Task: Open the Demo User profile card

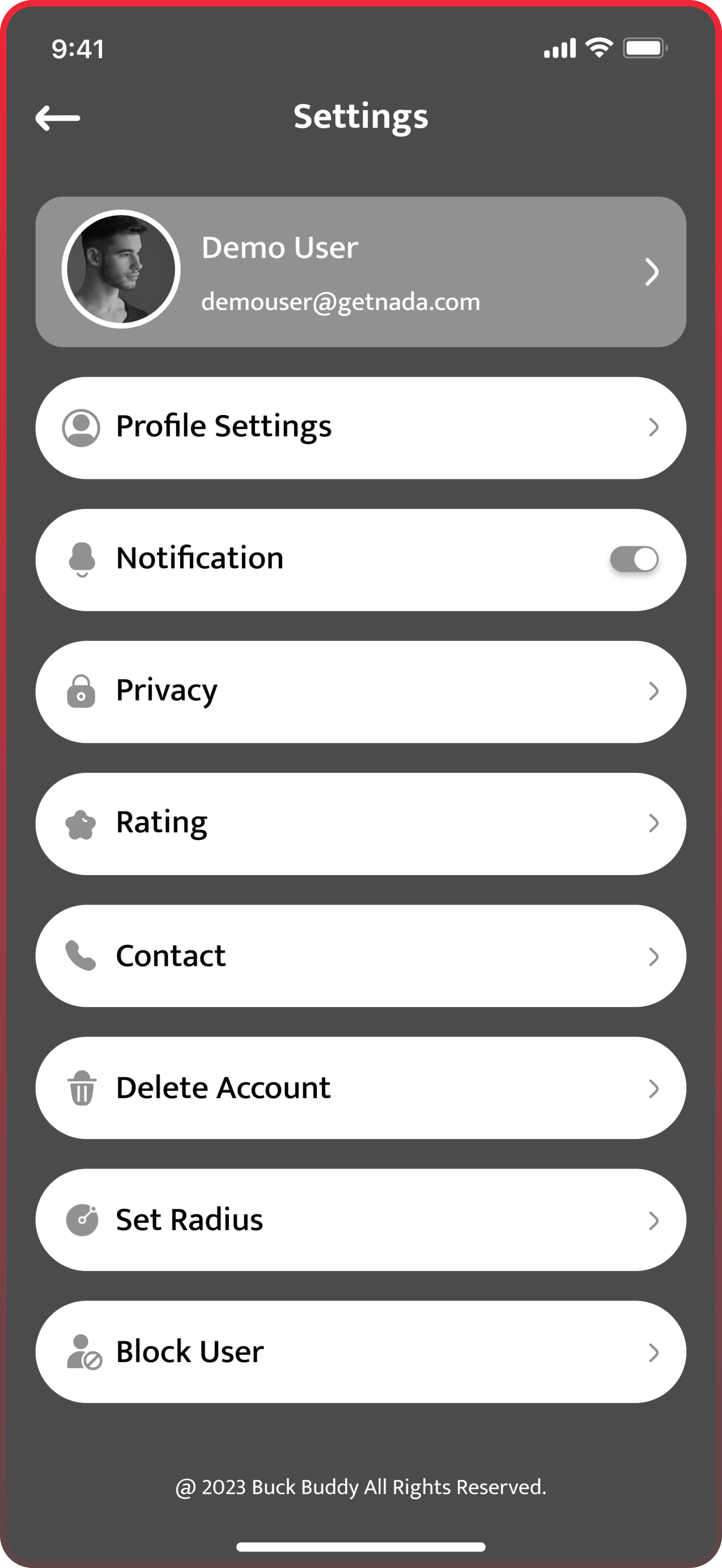Action: tap(361, 271)
